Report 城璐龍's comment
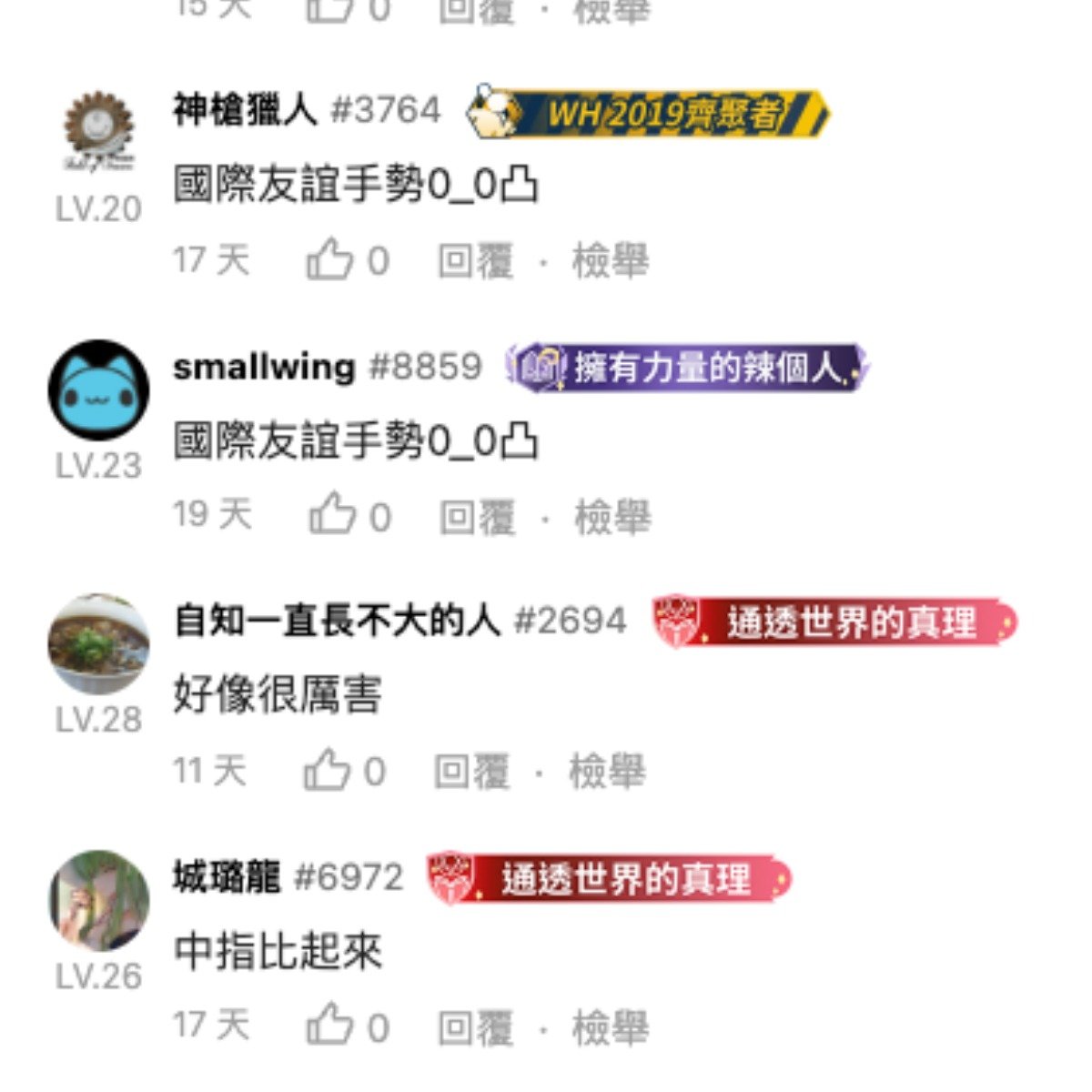 coord(610,1027)
